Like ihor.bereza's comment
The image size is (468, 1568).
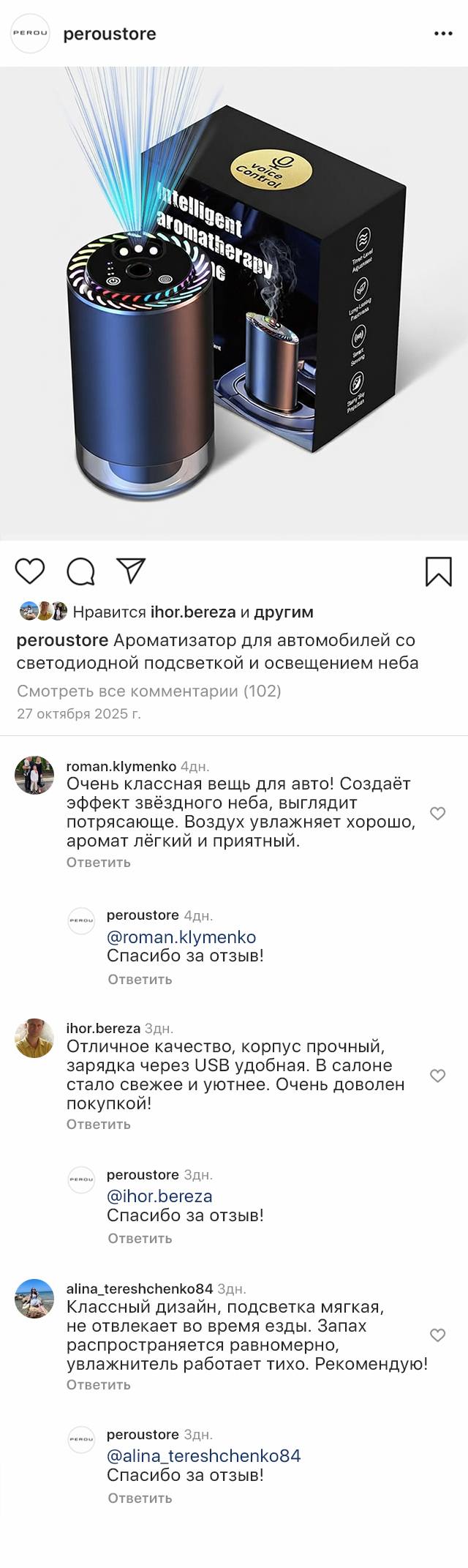437,1075
